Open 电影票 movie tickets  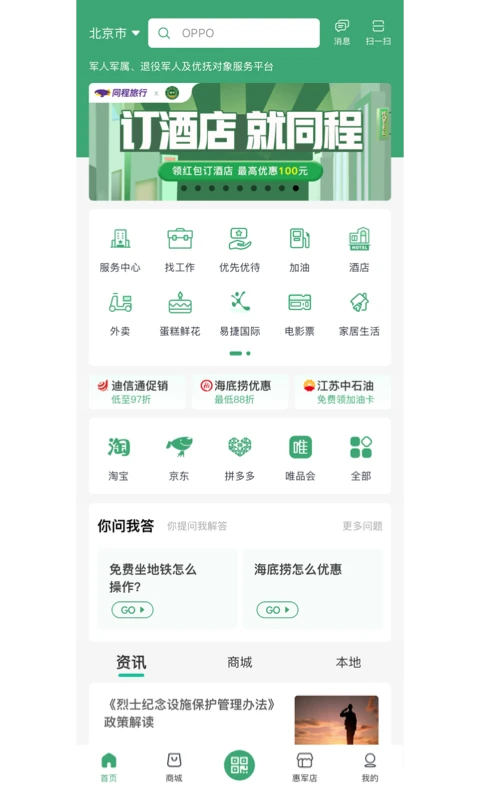tap(299, 314)
